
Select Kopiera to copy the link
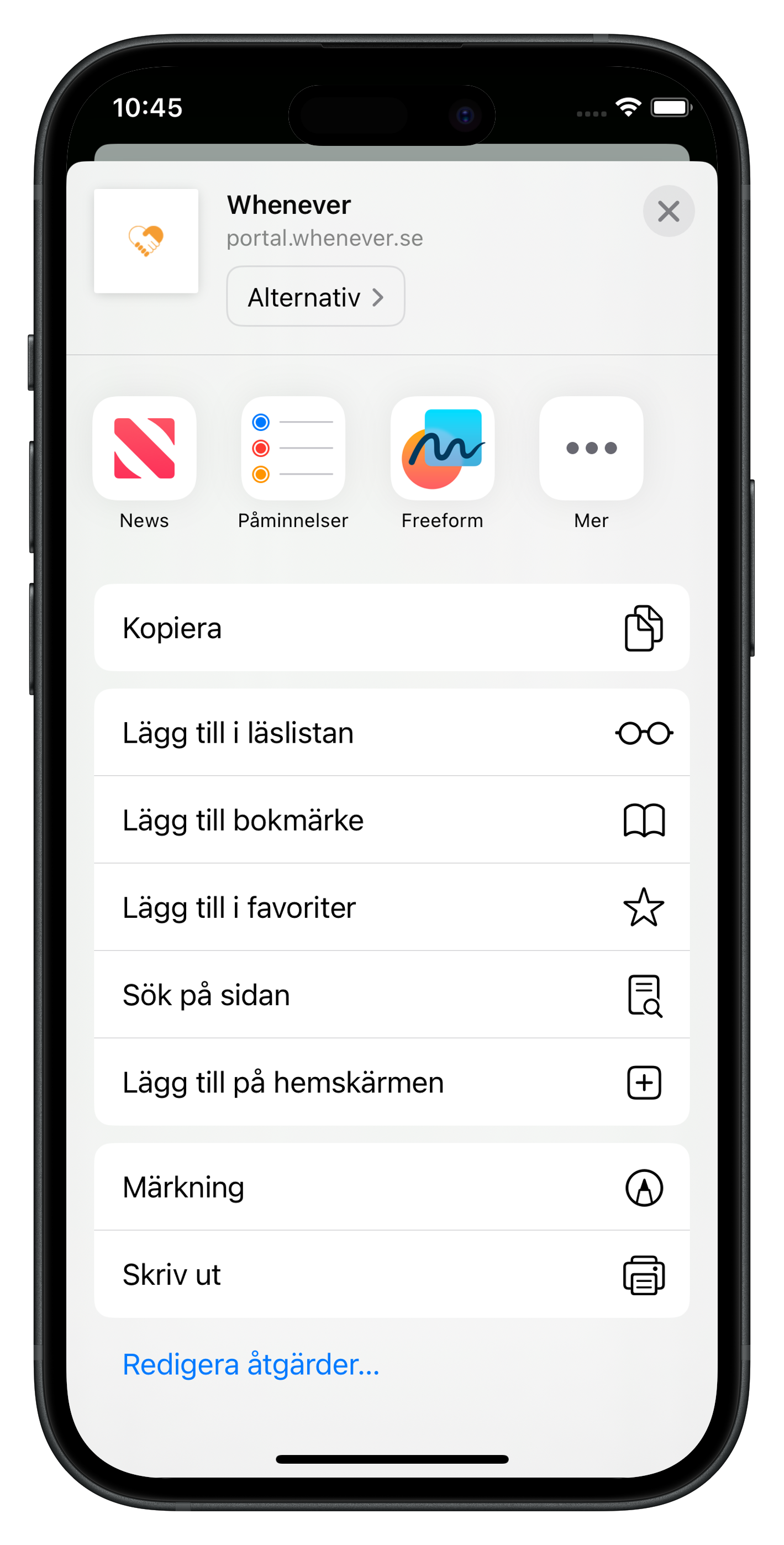point(391,628)
